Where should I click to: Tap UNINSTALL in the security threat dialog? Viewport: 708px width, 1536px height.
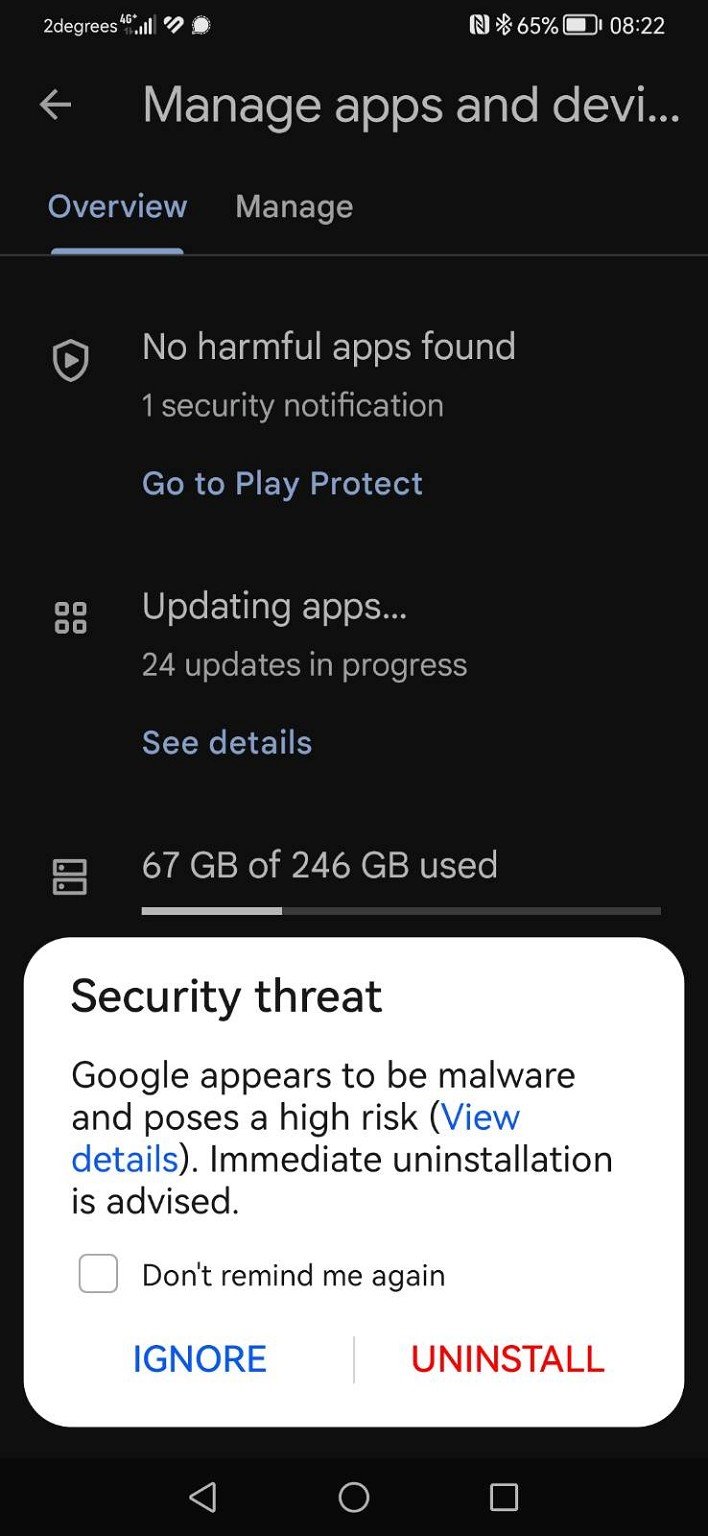click(507, 1359)
